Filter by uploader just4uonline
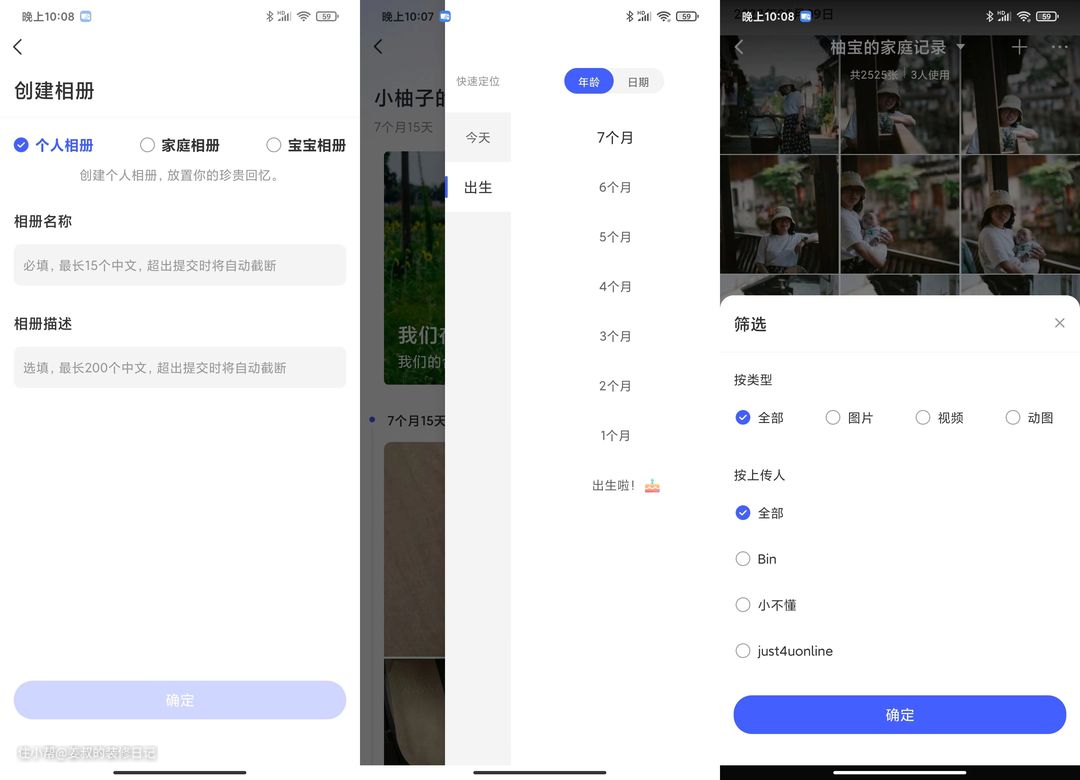The height and width of the screenshot is (780, 1080). pyautogui.click(x=784, y=651)
